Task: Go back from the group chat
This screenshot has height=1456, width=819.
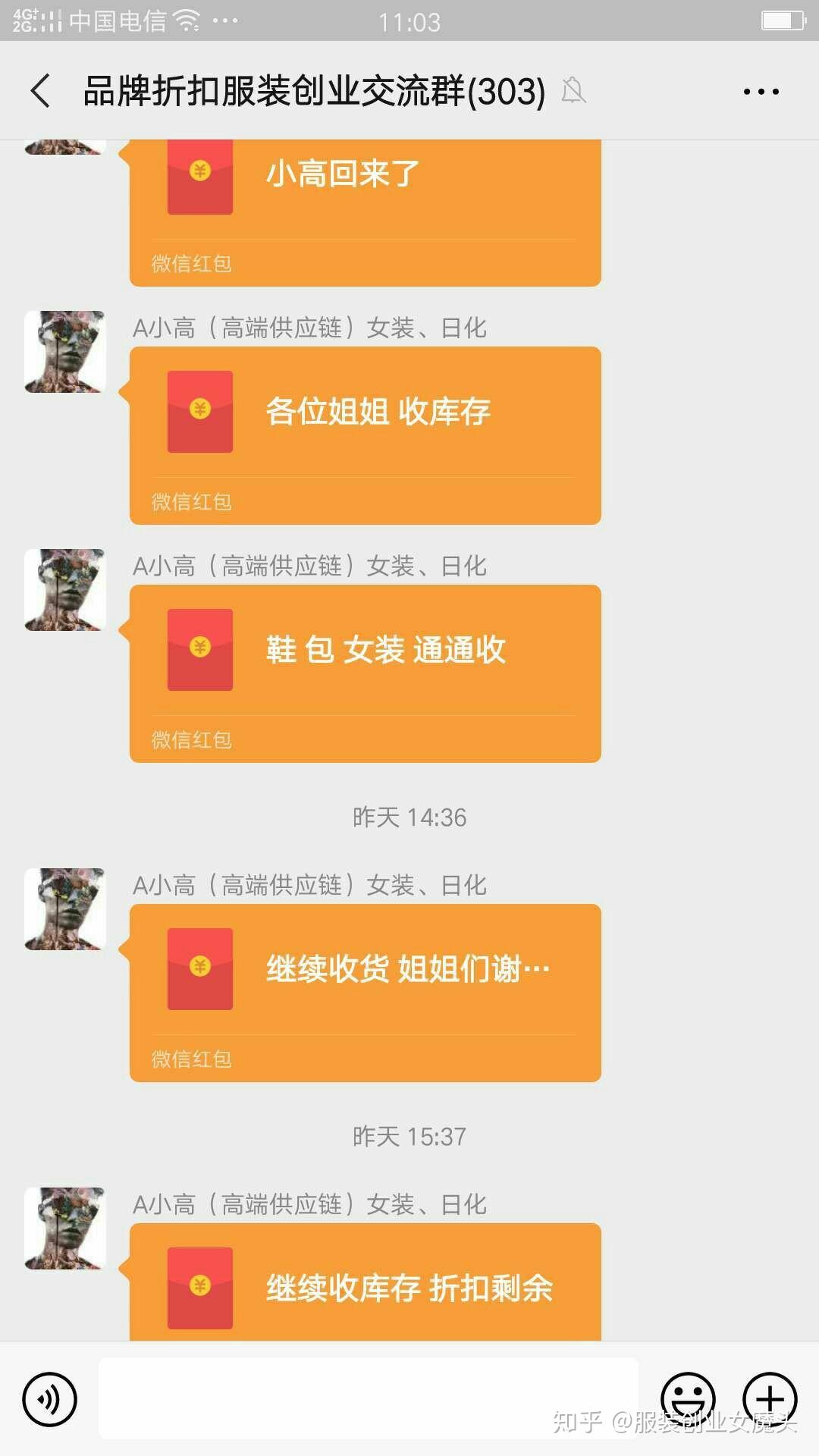Action: click(x=41, y=91)
